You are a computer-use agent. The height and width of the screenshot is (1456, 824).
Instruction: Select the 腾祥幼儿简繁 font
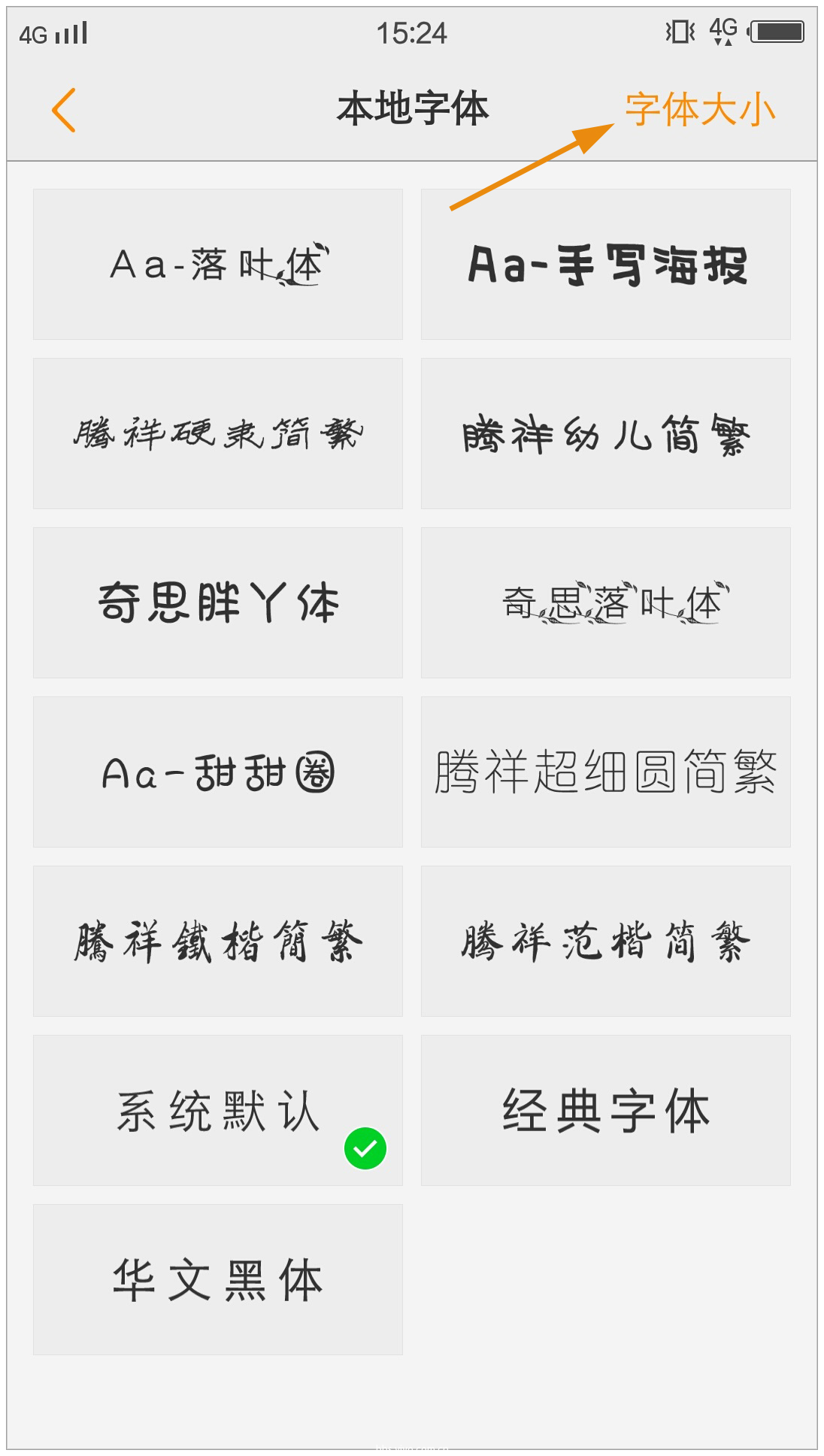pos(606,433)
